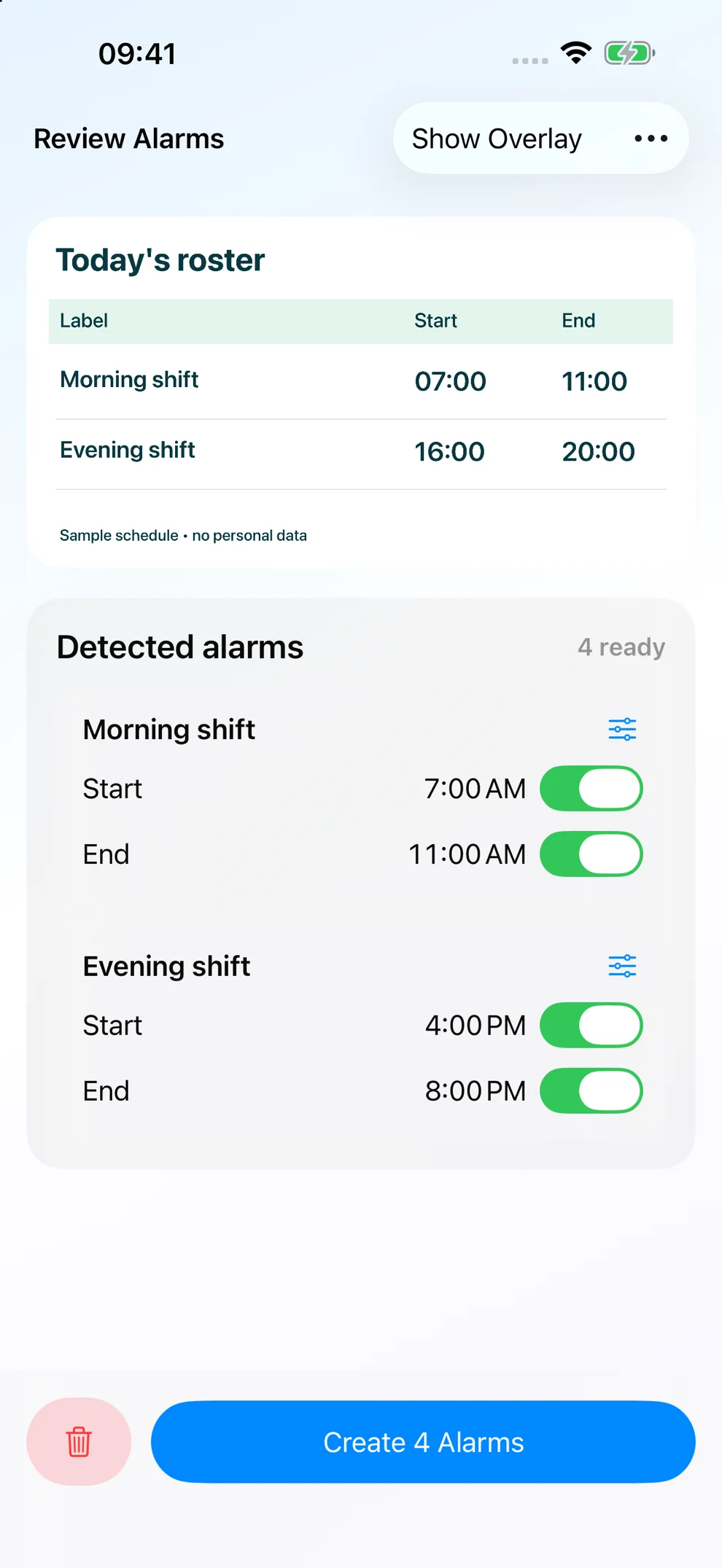Delete with the red trash button
This screenshot has height=1568, width=722.
click(79, 1441)
